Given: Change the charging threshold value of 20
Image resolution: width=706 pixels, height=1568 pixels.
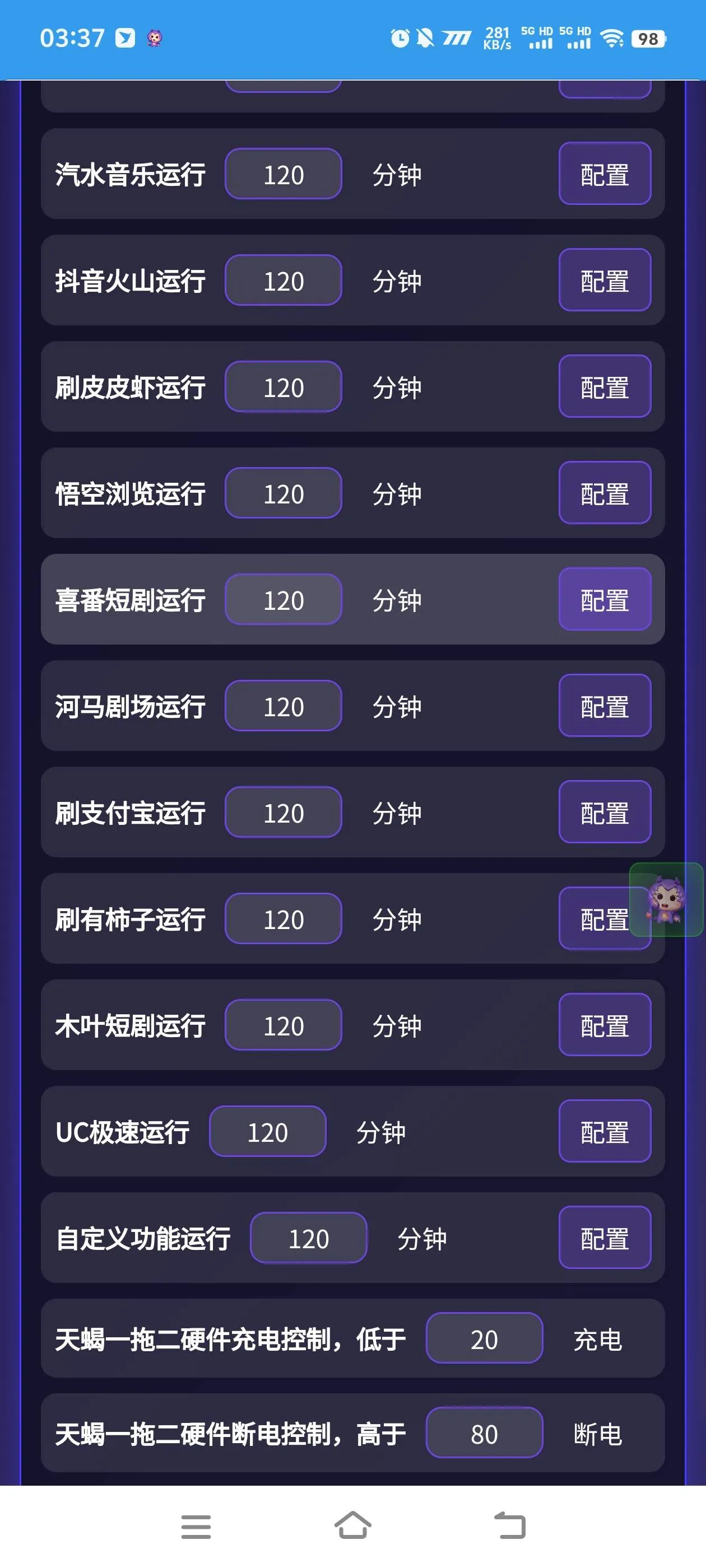Looking at the screenshot, I should [484, 1337].
